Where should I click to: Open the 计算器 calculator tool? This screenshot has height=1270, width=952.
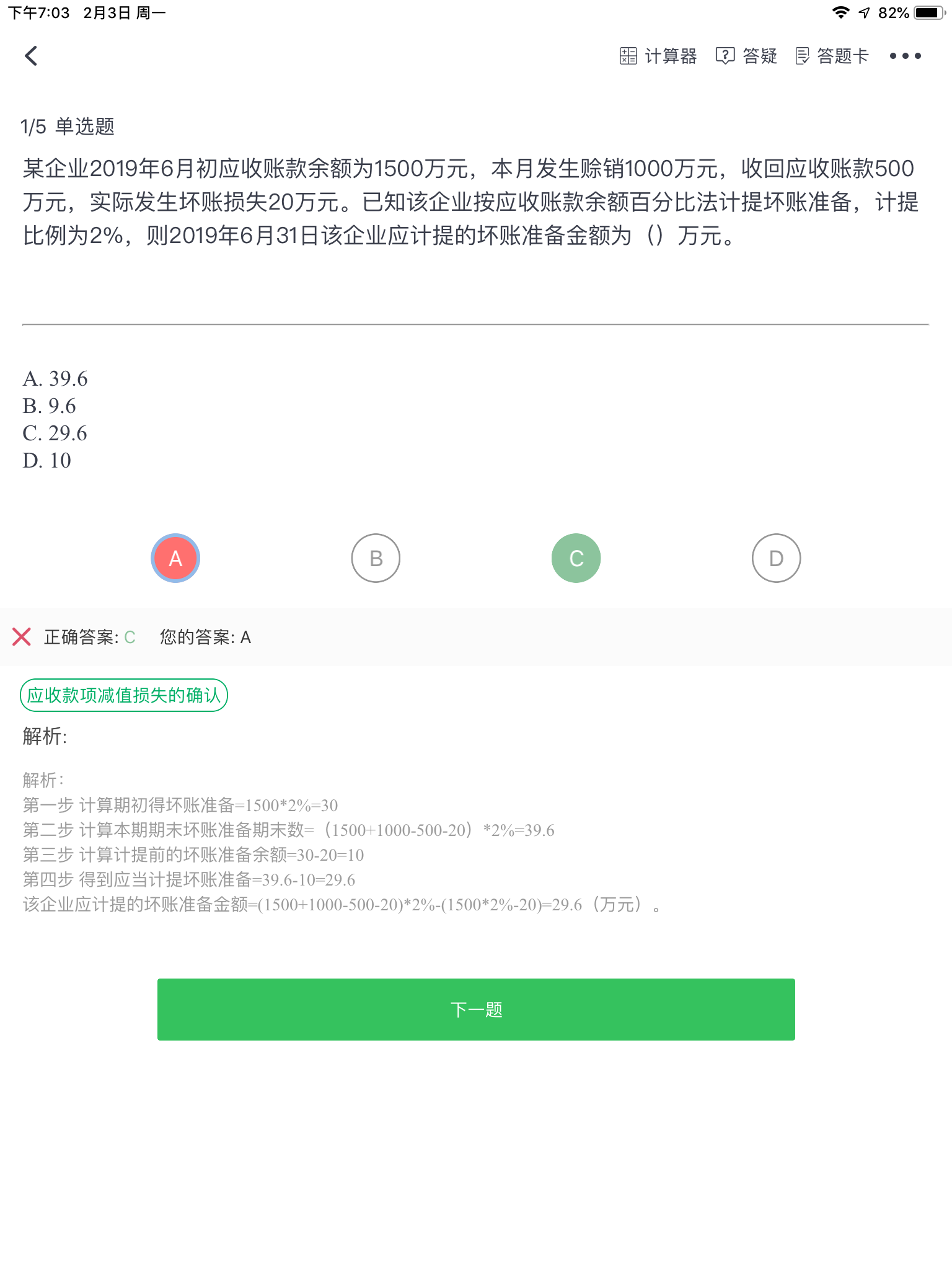(658, 56)
